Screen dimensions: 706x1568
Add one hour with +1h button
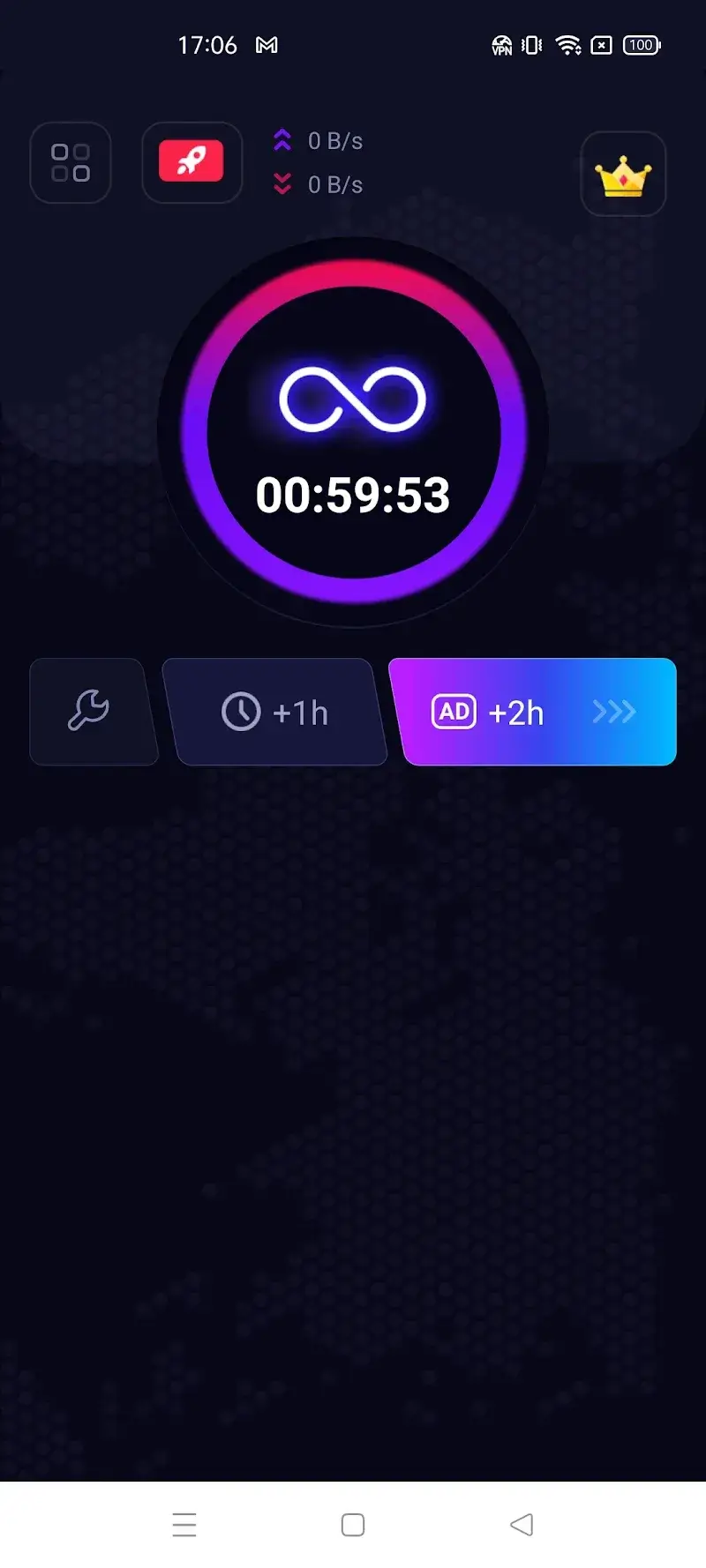275,712
